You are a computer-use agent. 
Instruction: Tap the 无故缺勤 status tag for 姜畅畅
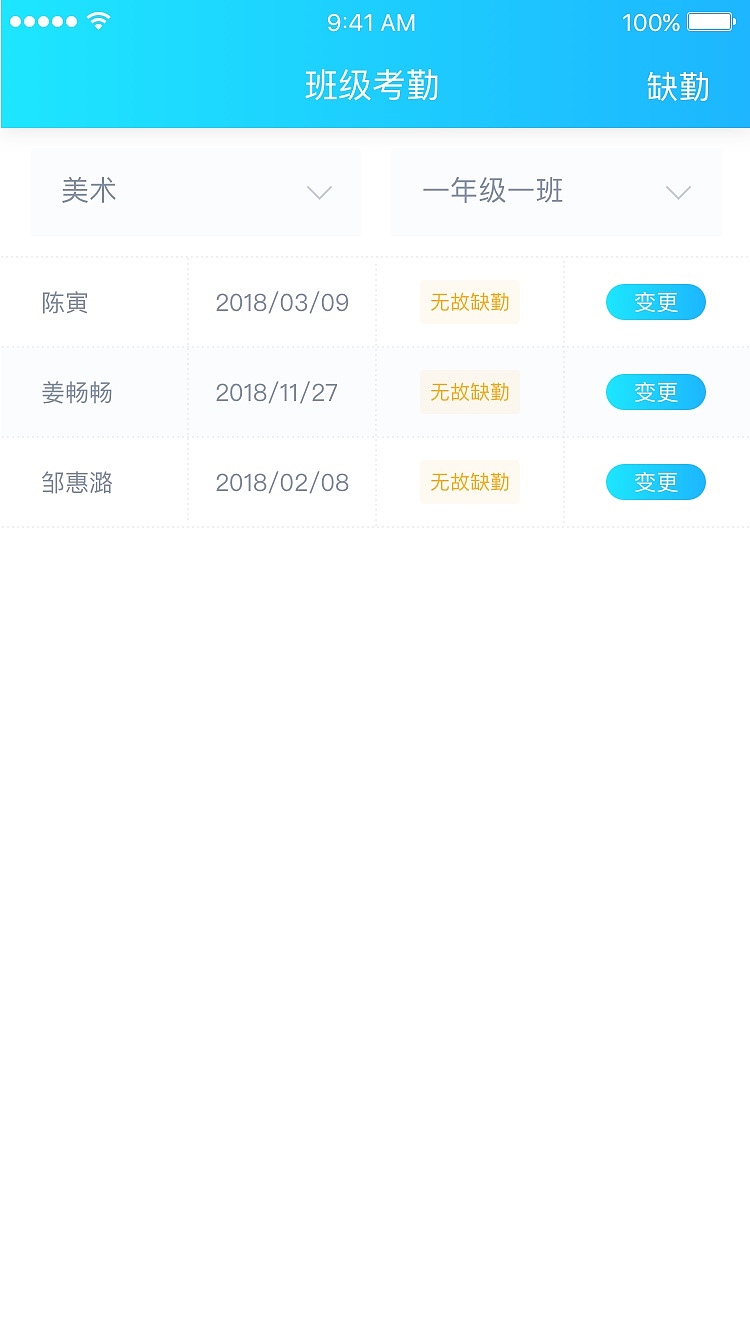click(469, 392)
